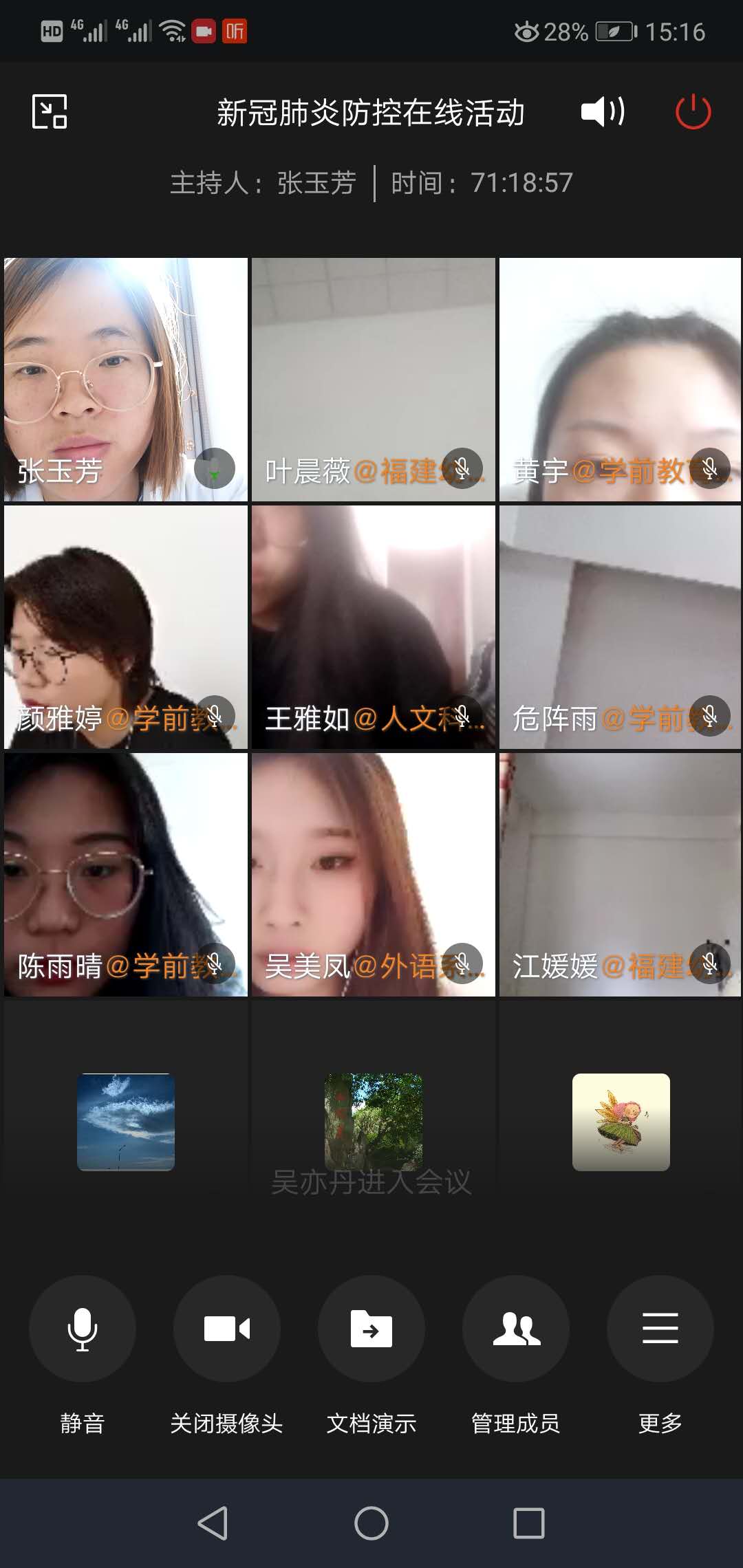Select 陈雨晴's video tile

tap(126, 874)
